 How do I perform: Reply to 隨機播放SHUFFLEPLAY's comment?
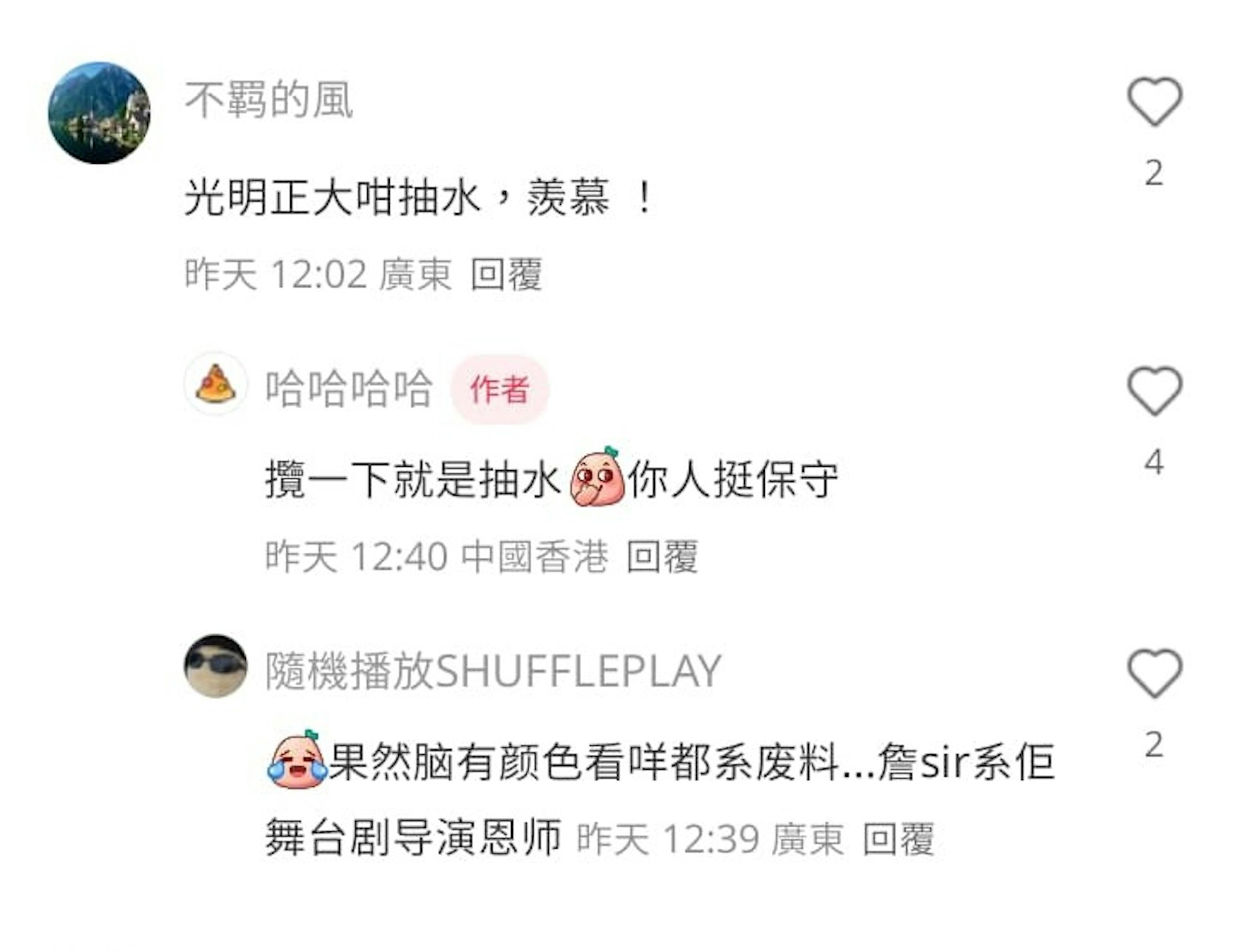898,839
